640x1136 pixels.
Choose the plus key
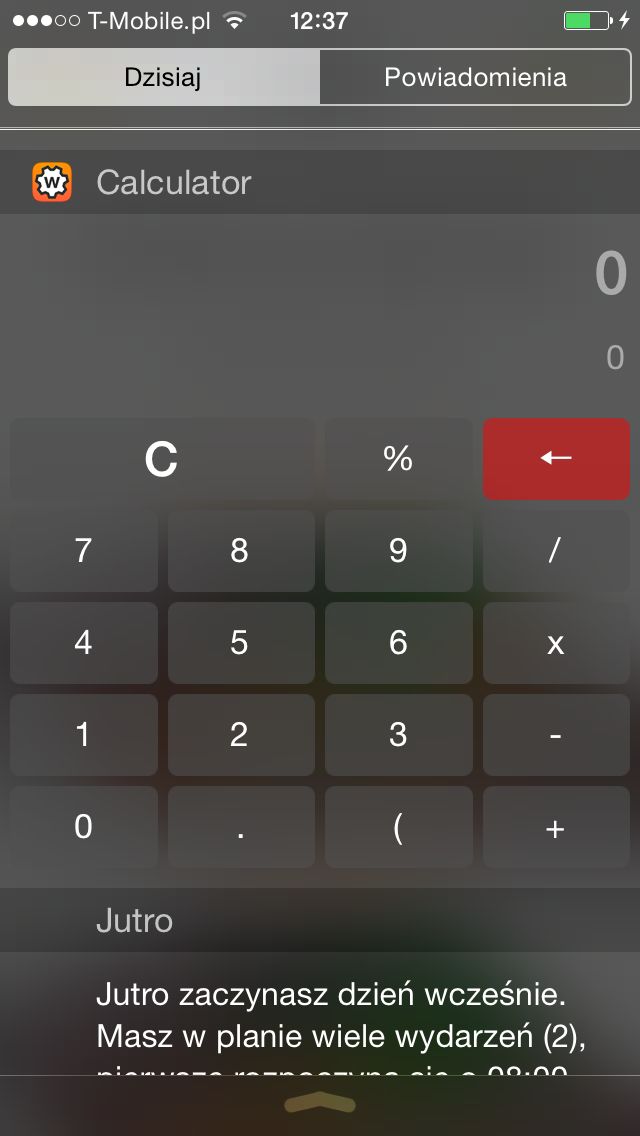click(x=557, y=827)
